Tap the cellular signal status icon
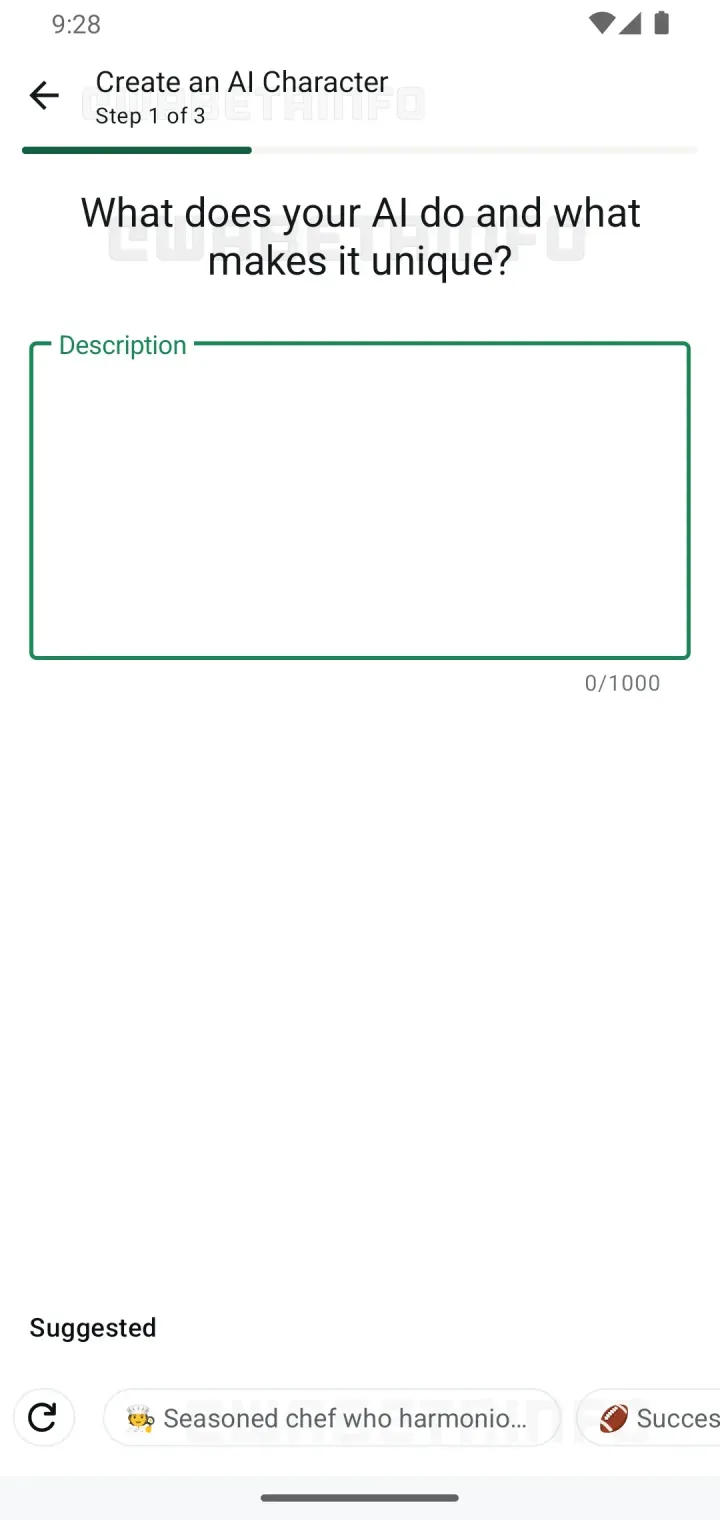Viewport: 720px width, 1520px height. (632, 24)
